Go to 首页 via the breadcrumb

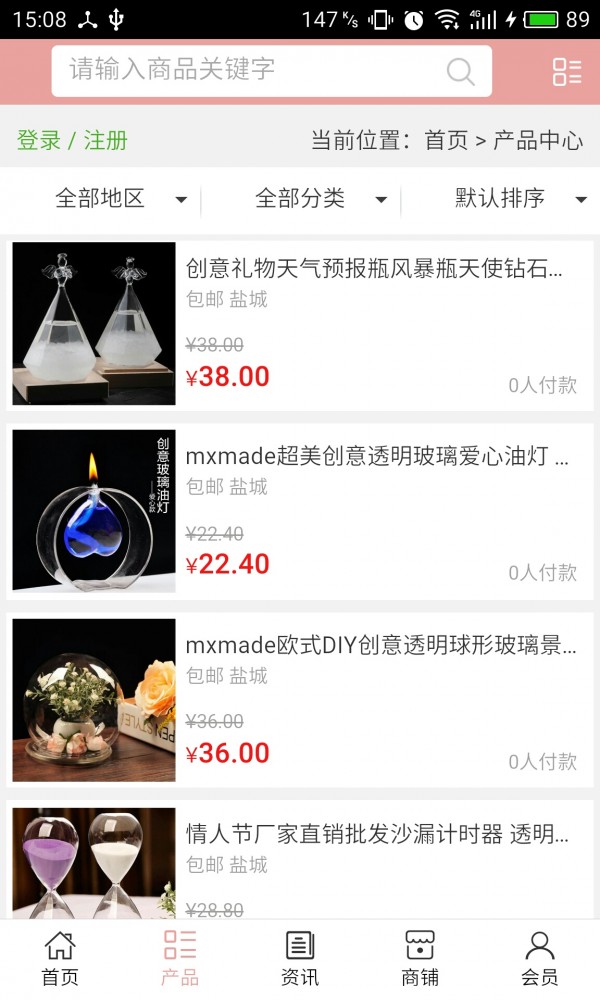(446, 140)
